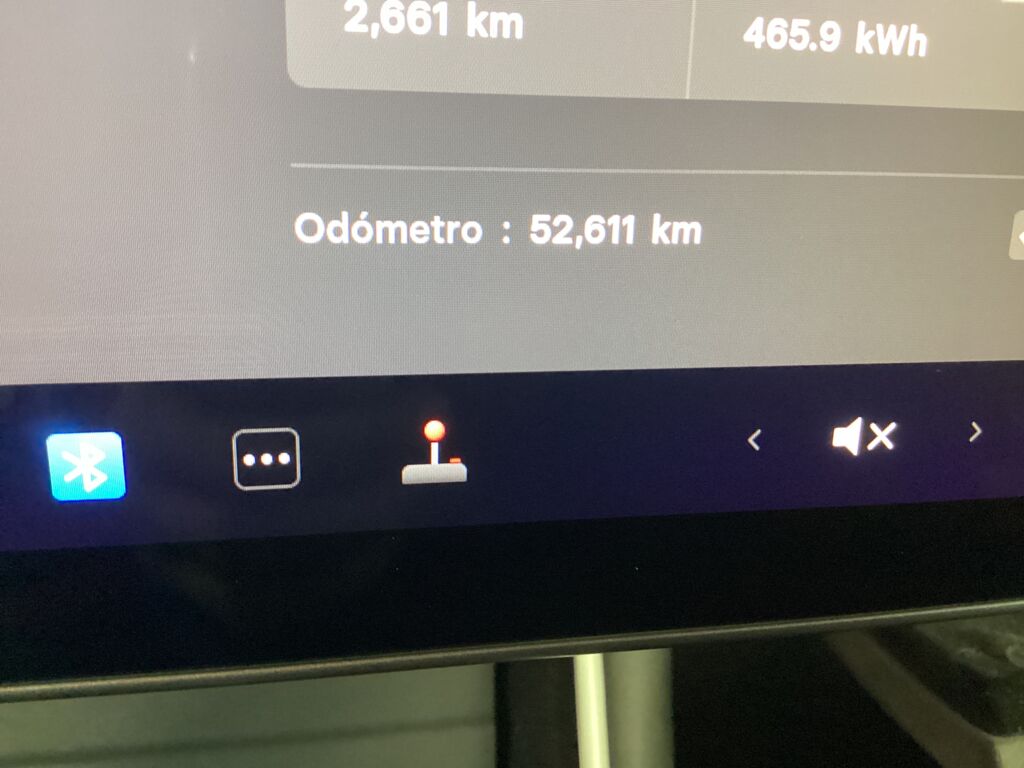This screenshot has height=768, width=1024.
Task: Lower volume with the left chevron
Action: pos(755,440)
